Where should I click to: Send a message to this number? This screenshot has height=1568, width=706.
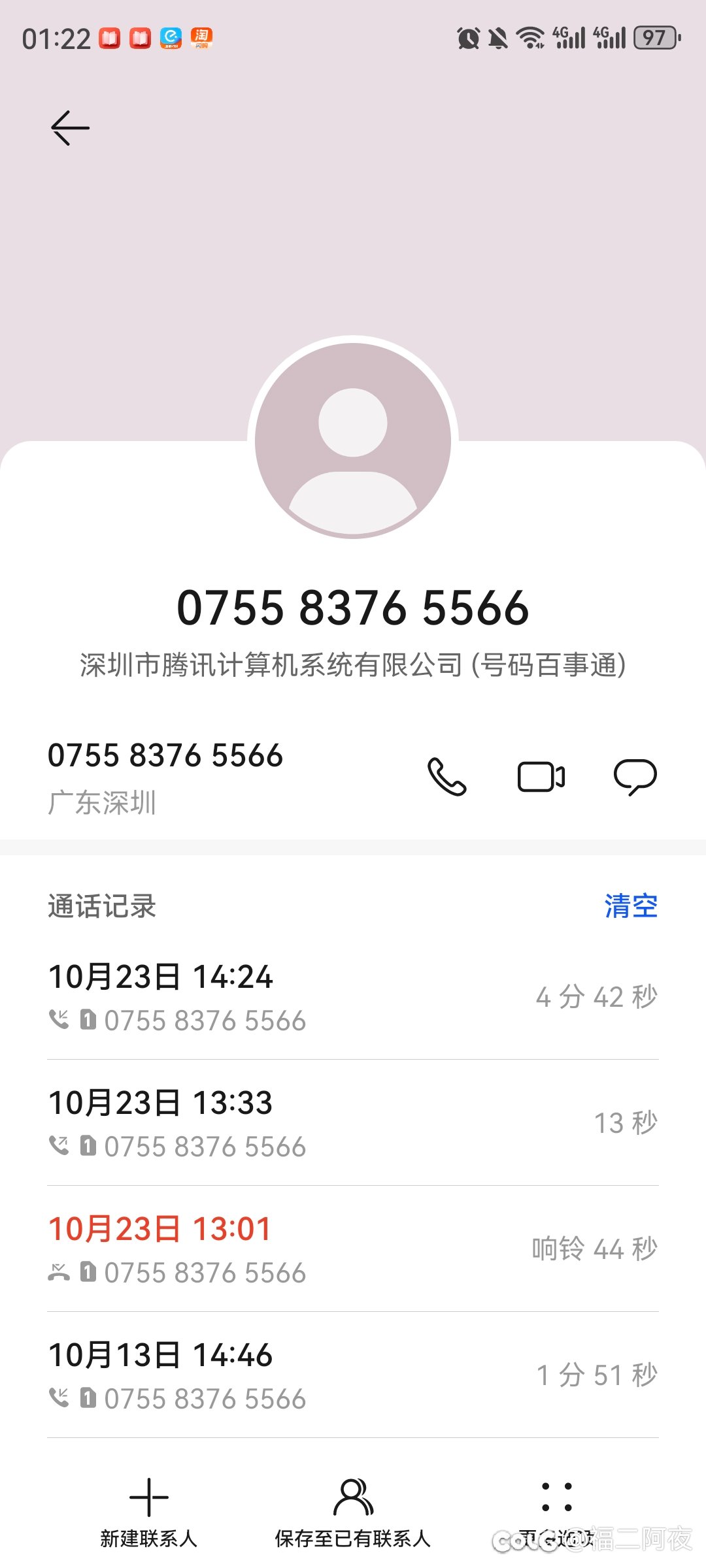635,777
